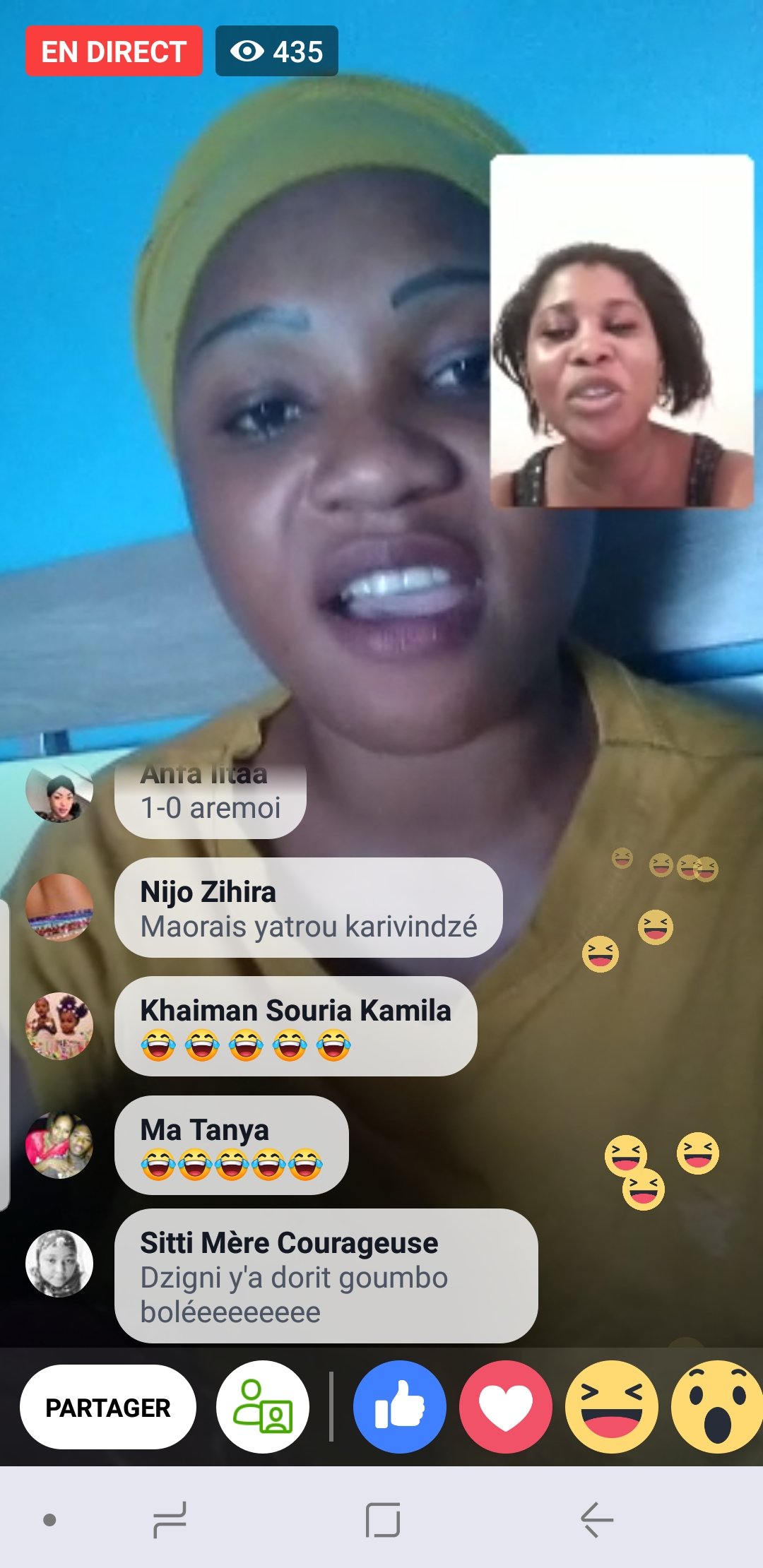Image resolution: width=763 pixels, height=1568 pixels.
Task: Open the guest's picture-in-picture video window
Action: [x=622, y=332]
